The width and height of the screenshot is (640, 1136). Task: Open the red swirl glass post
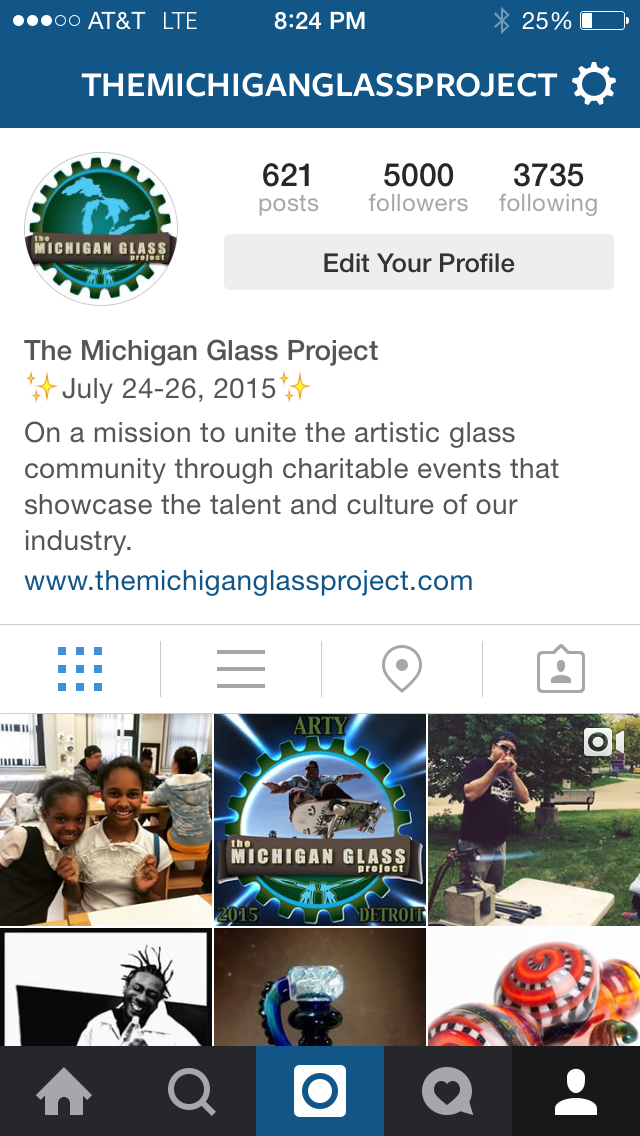534,988
